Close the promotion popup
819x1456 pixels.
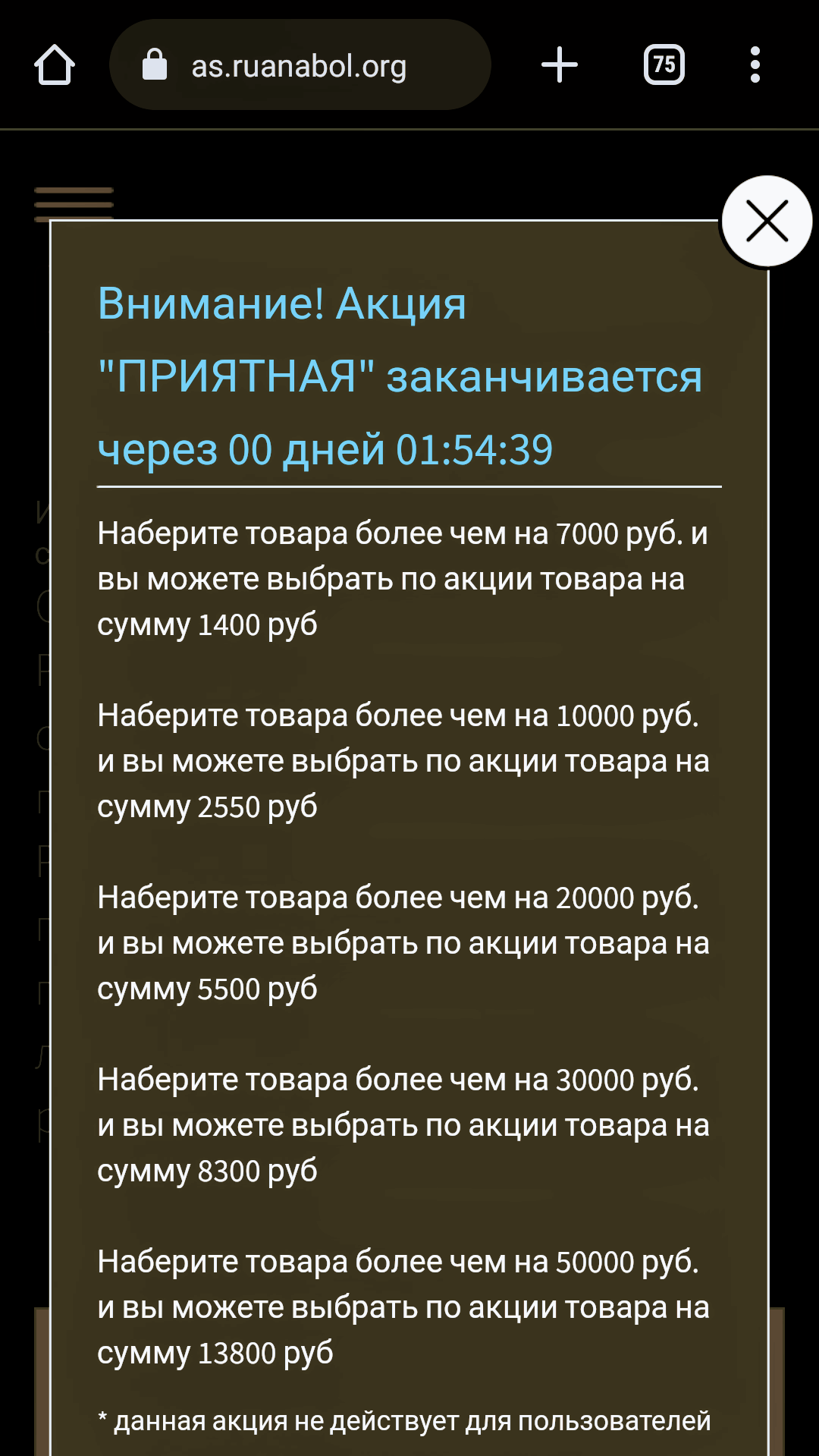coord(767,222)
